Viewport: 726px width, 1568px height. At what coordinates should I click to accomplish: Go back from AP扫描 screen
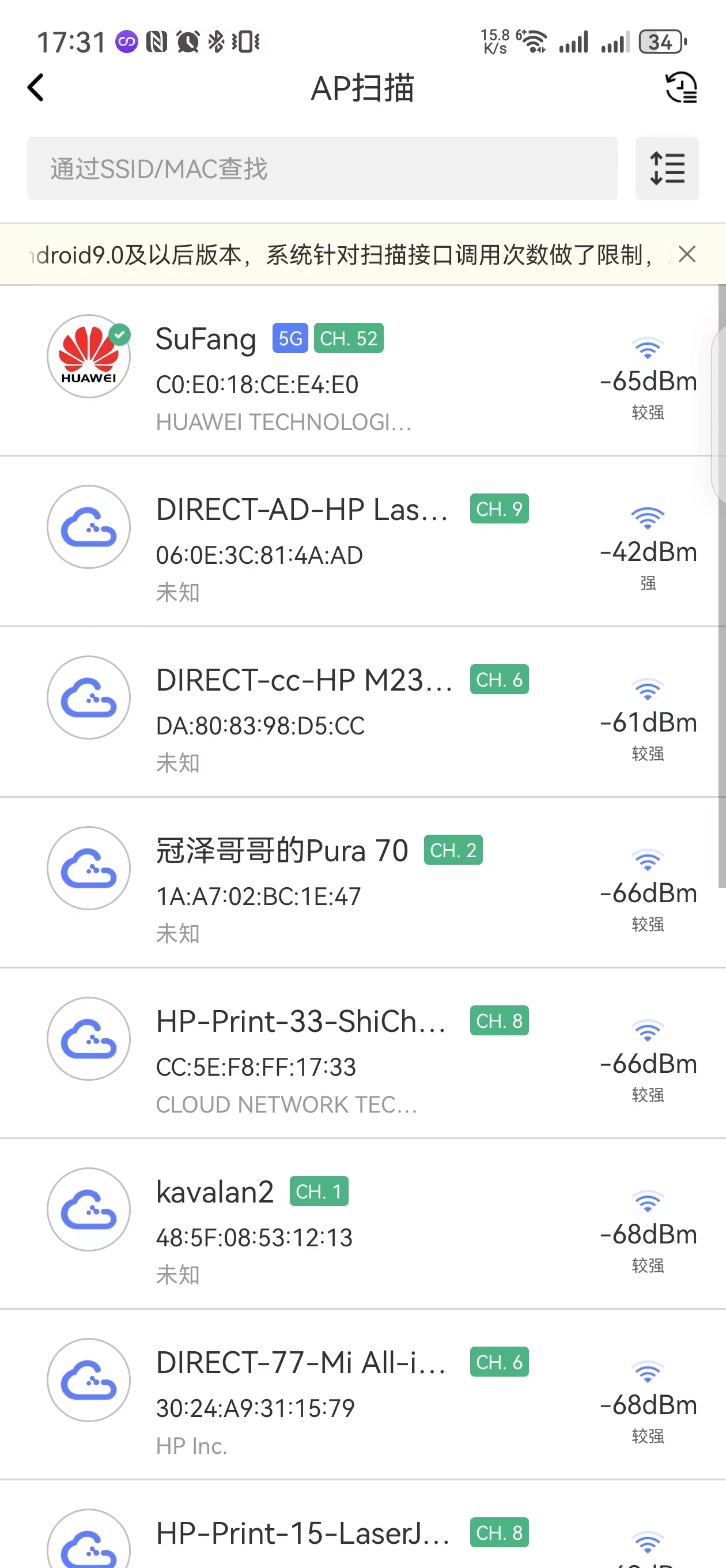click(36, 88)
